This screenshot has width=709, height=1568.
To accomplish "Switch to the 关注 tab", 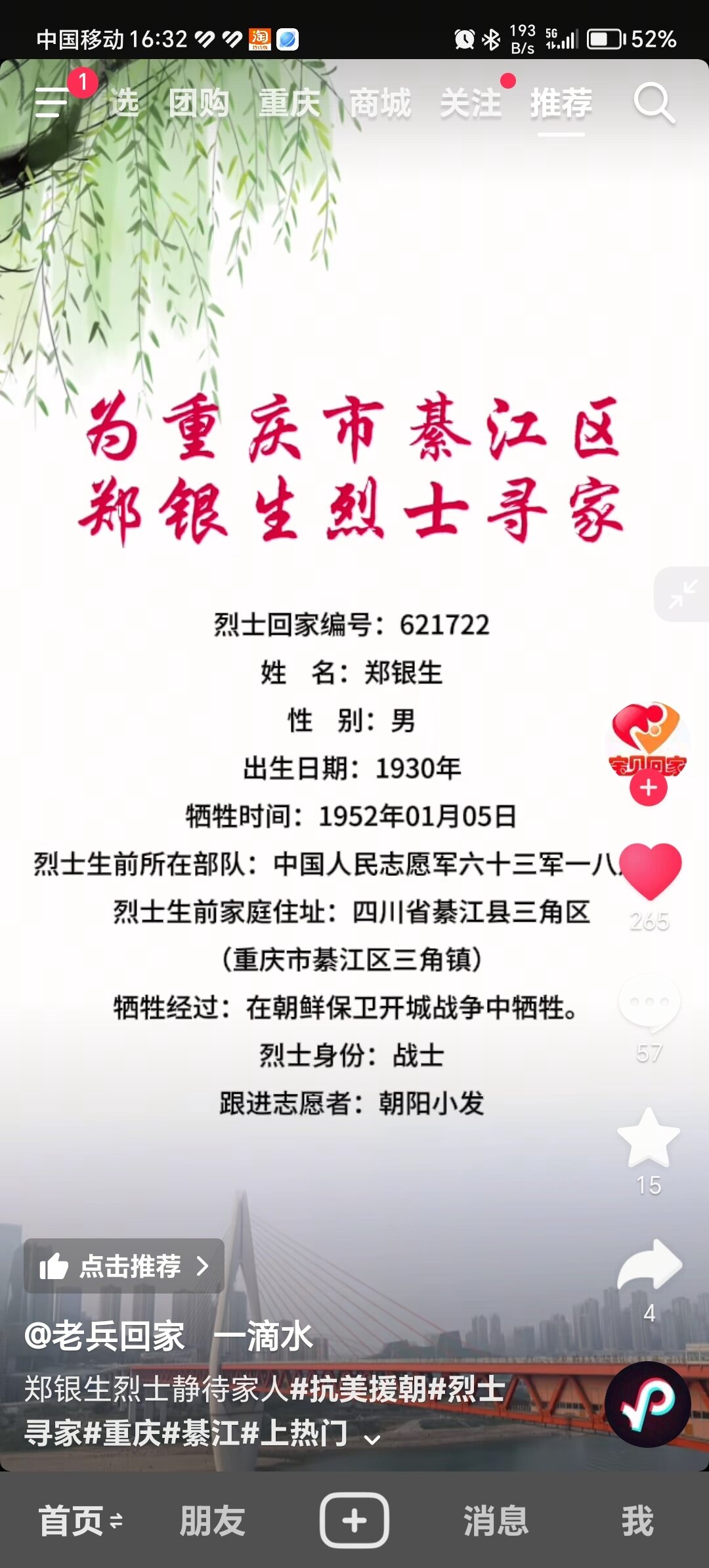I will tap(471, 103).
